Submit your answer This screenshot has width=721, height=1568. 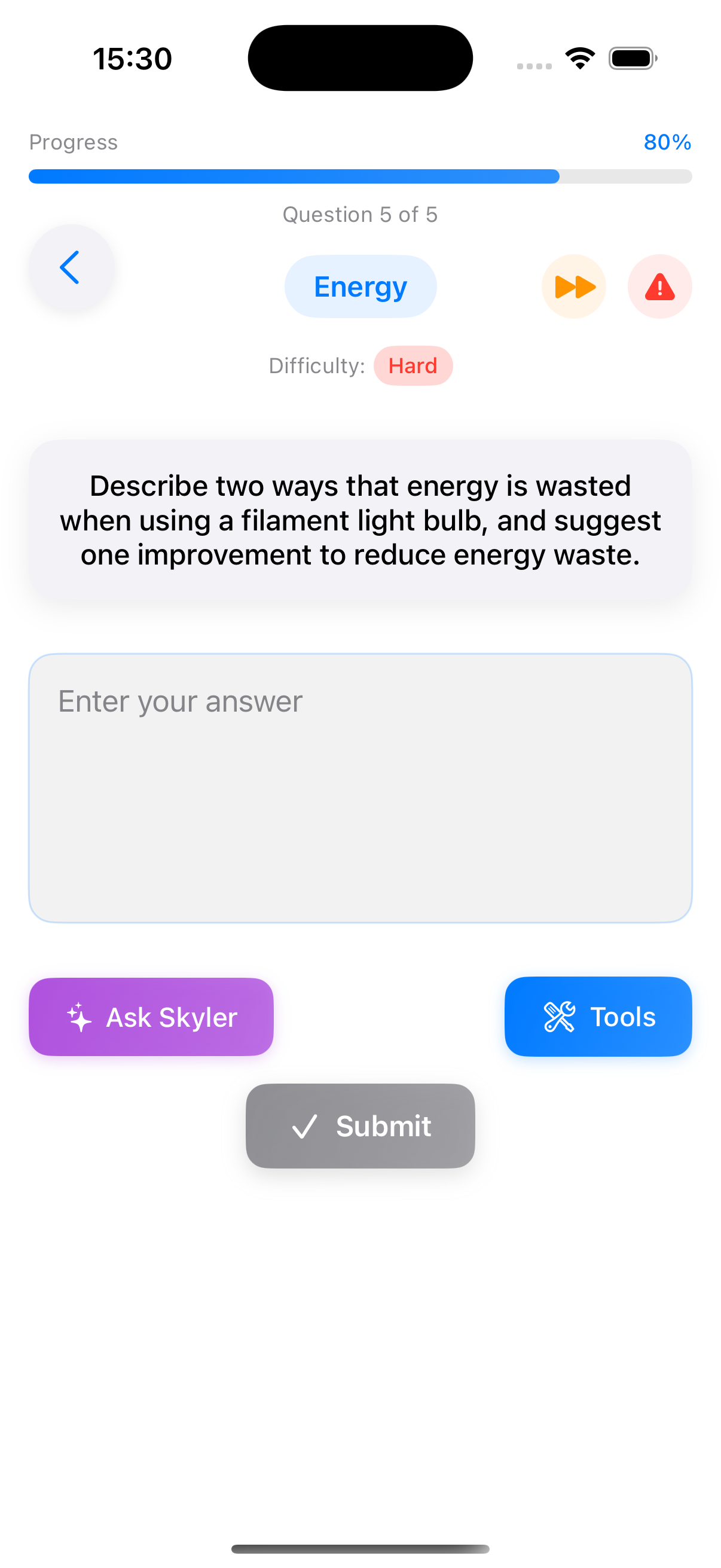click(360, 1125)
